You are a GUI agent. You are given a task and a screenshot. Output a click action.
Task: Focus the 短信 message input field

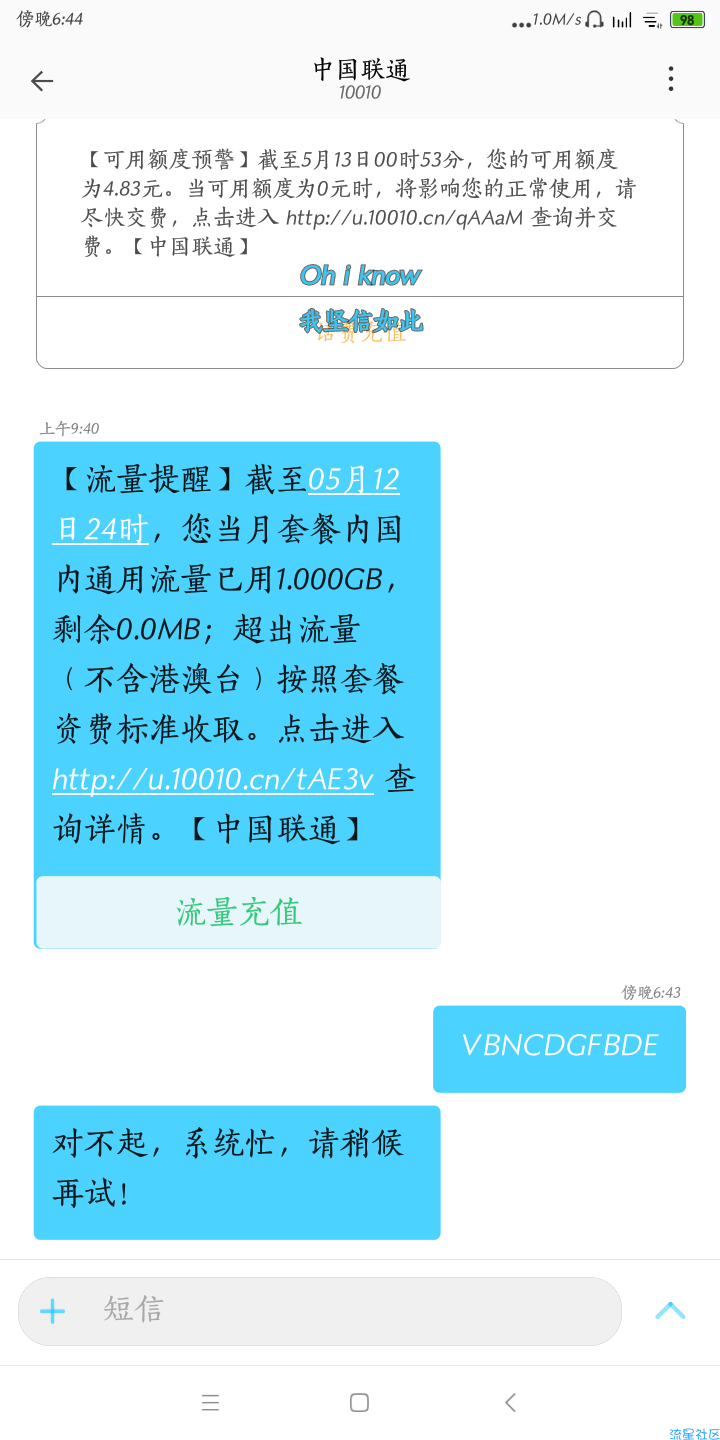tap(350, 1310)
